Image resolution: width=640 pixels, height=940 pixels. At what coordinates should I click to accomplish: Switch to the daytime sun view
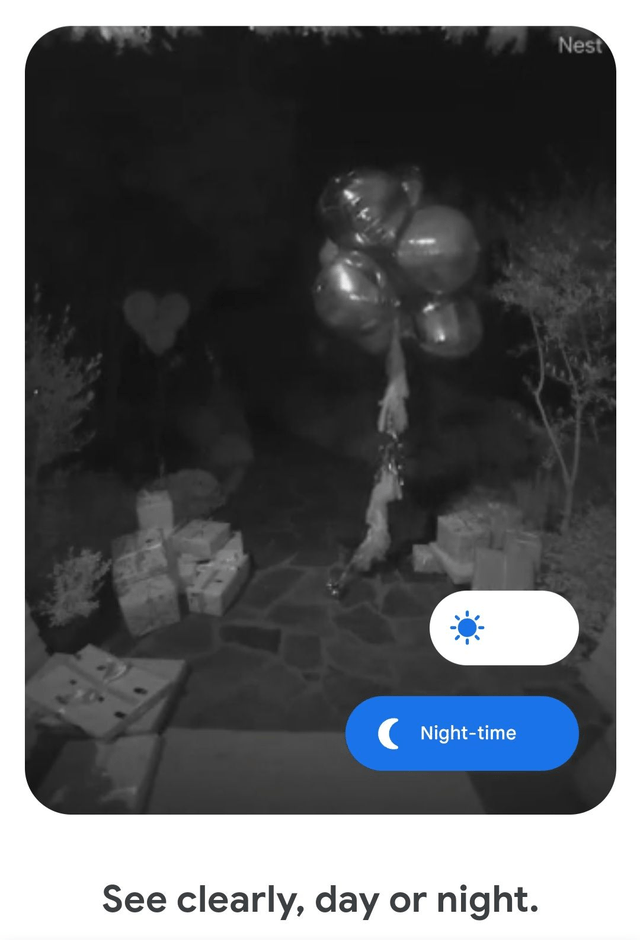pos(503,628)
